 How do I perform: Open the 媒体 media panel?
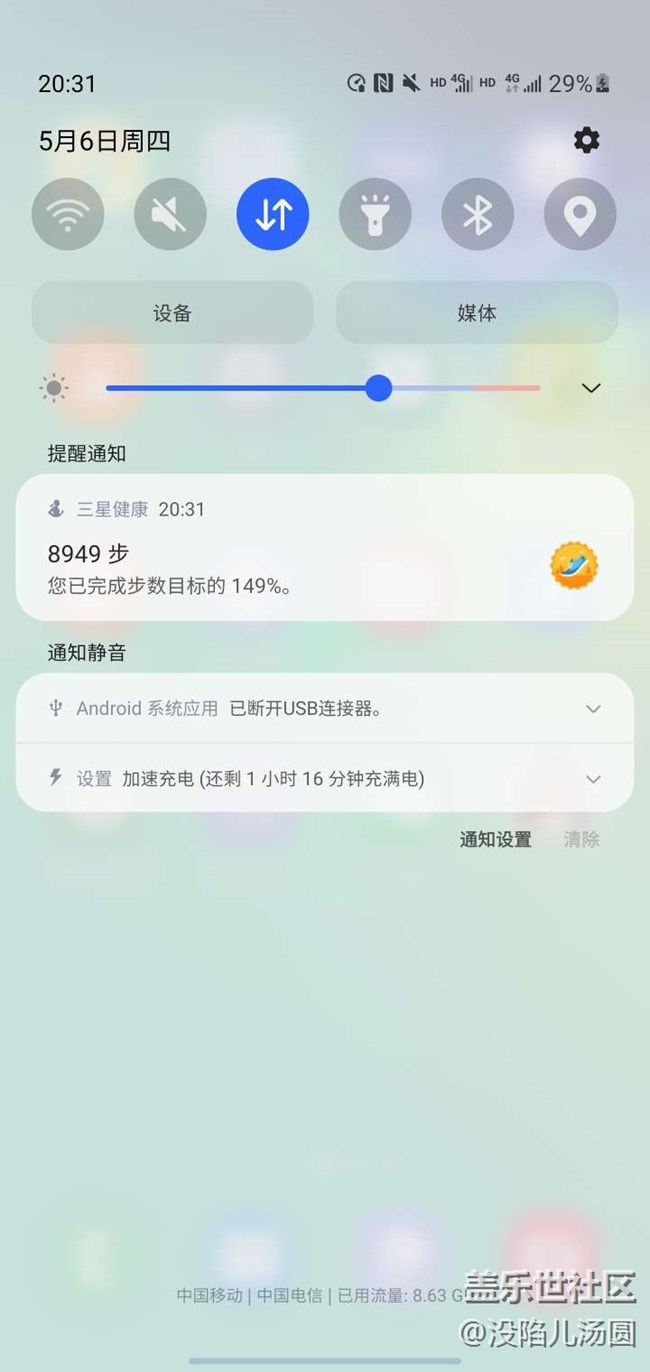coord(476,313)
